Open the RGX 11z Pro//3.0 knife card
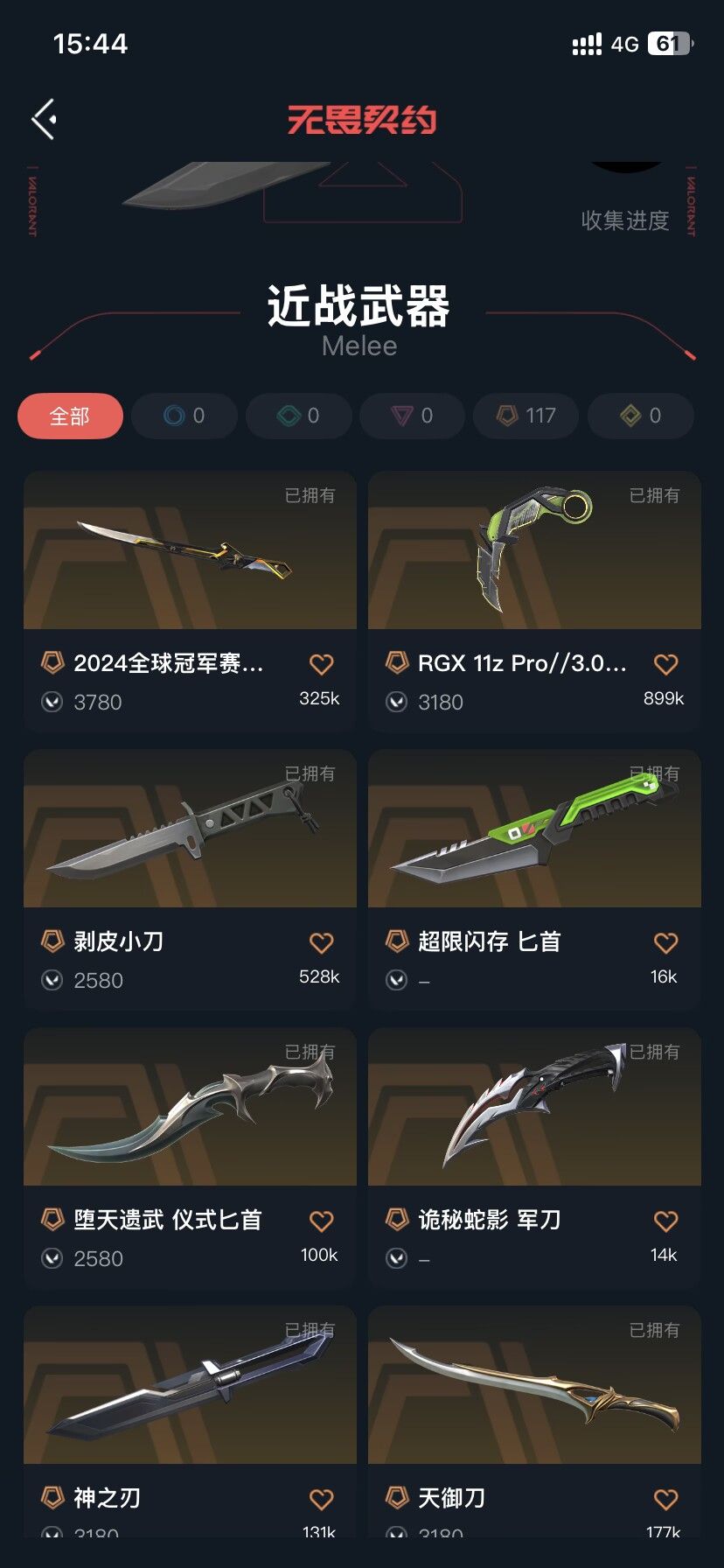Viewport: 724px width, 1568px height. tap(534, 601)
